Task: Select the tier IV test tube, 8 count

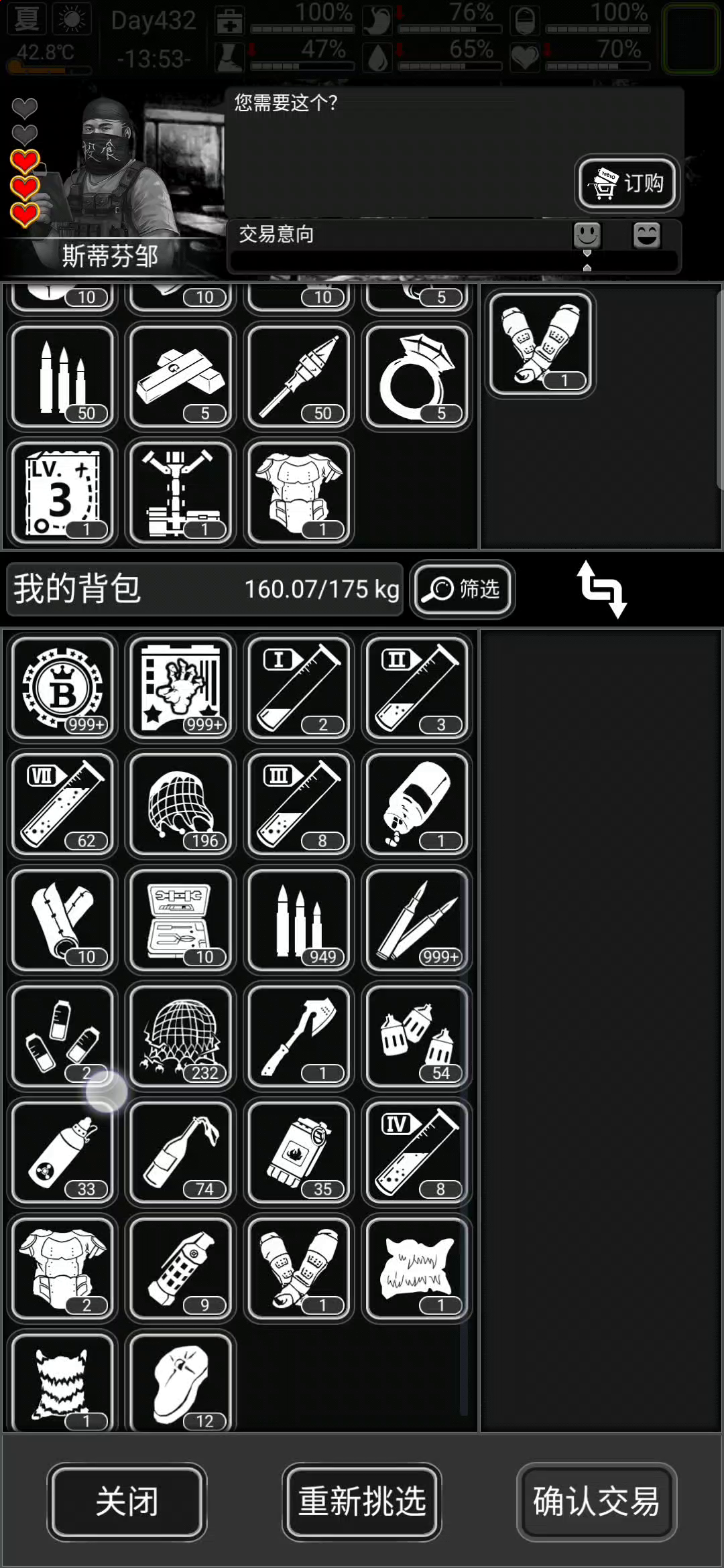Action: click(x=416, y=1152)
